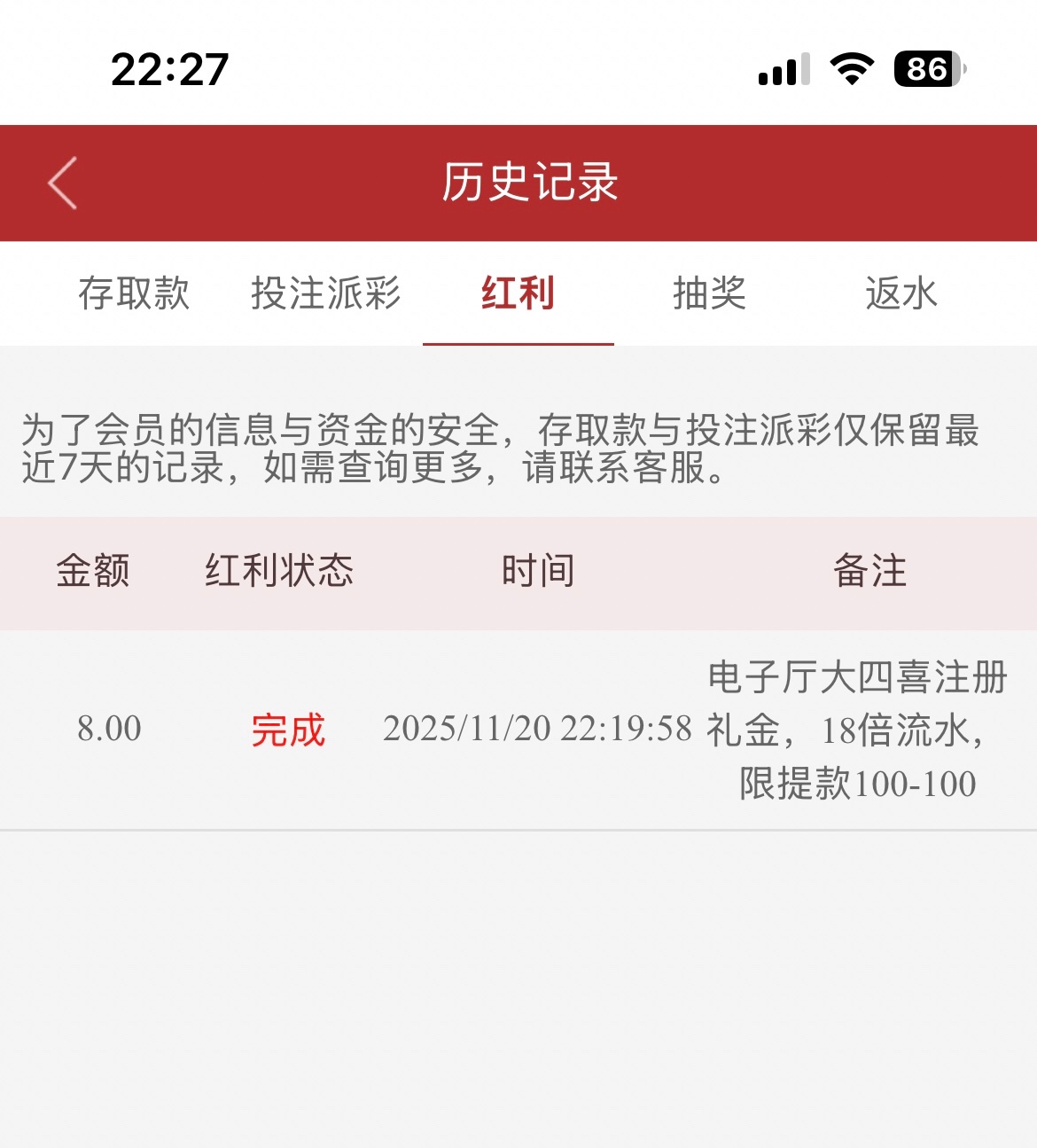Go back using the header arrow
Screen dimensions: 1037x1148
[x=63, y=183]
